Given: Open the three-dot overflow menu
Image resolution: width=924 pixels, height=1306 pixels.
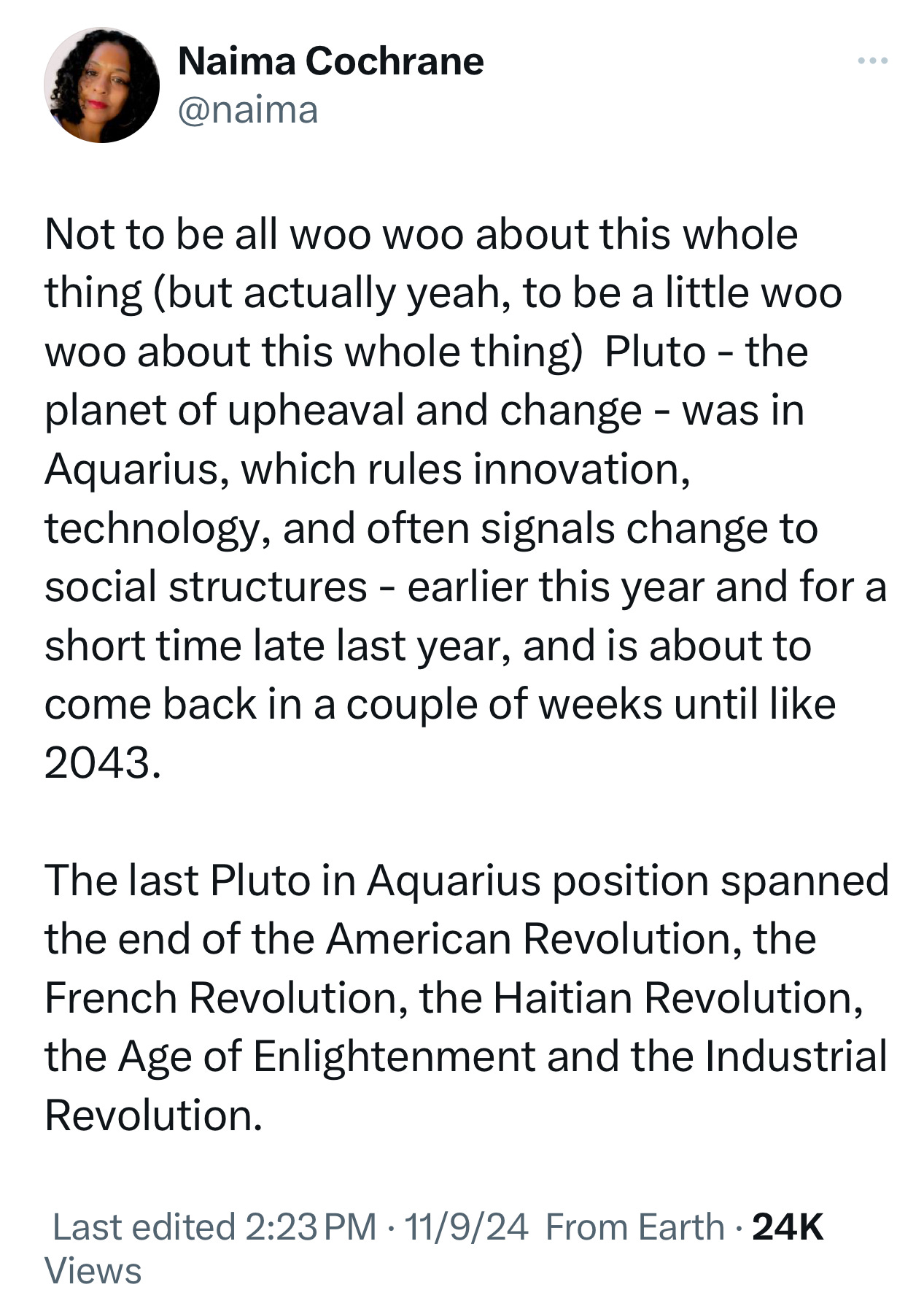Looking at the screenshot, I should [x=872, y=61].
